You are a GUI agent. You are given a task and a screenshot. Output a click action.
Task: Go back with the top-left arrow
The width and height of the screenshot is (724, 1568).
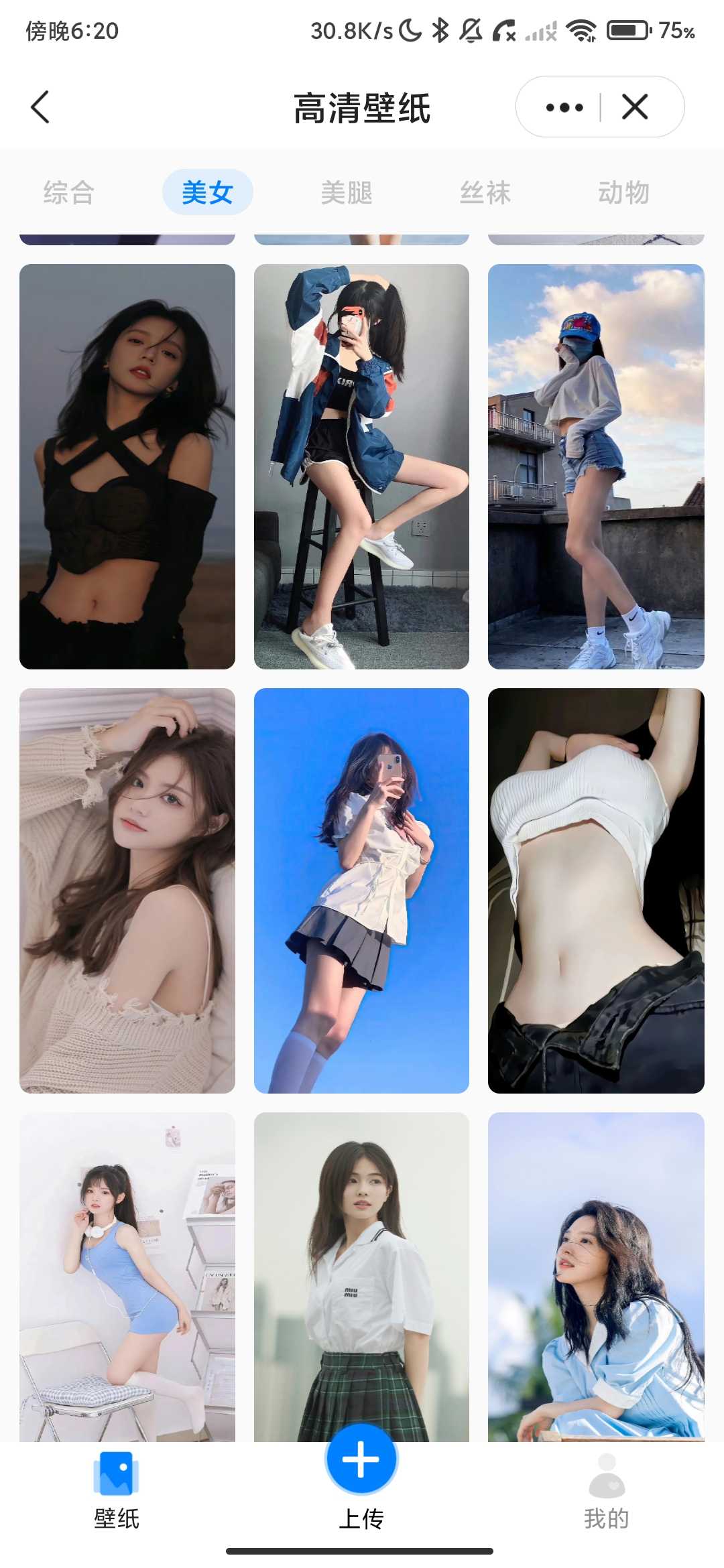[40, 107]
